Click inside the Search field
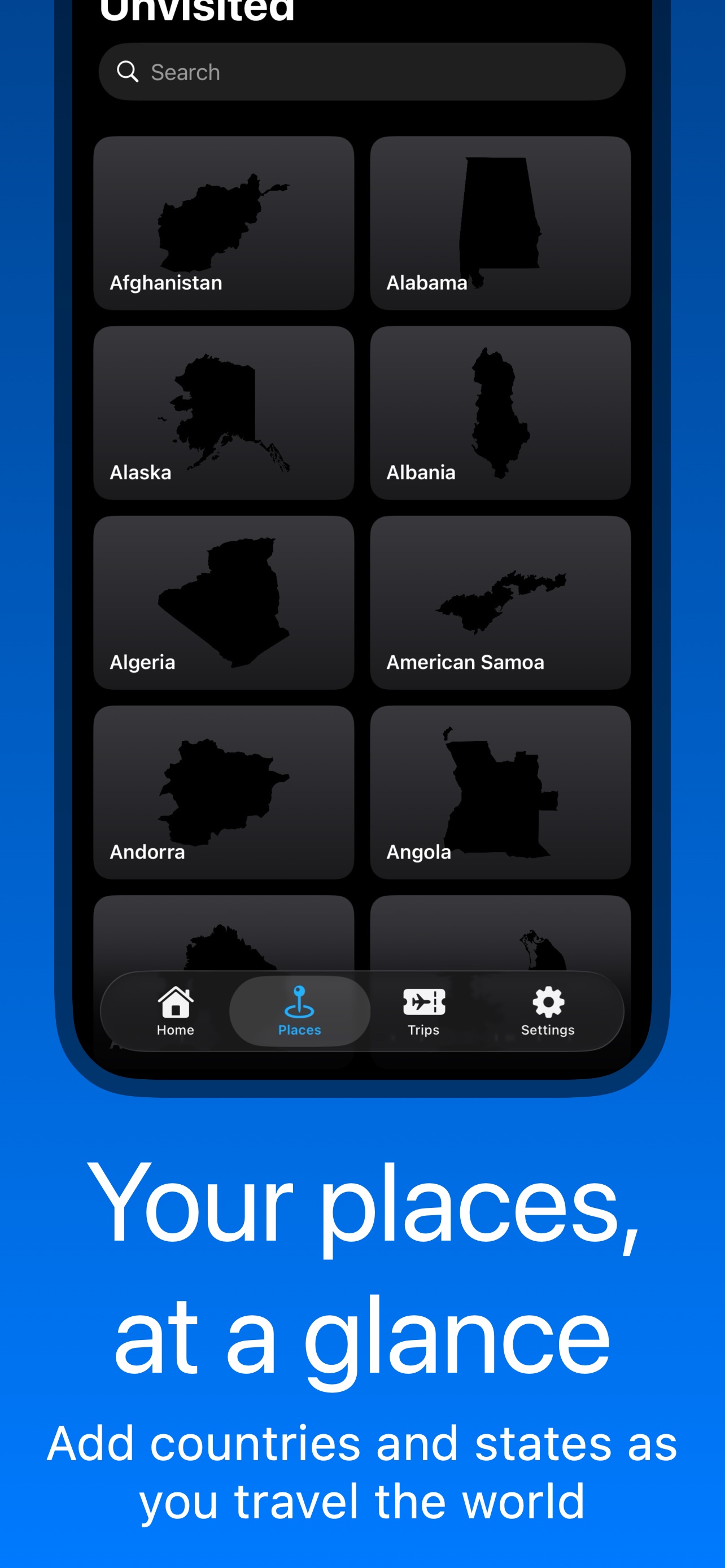Viewport: 725px width, 1568px height. click(361, 71)
